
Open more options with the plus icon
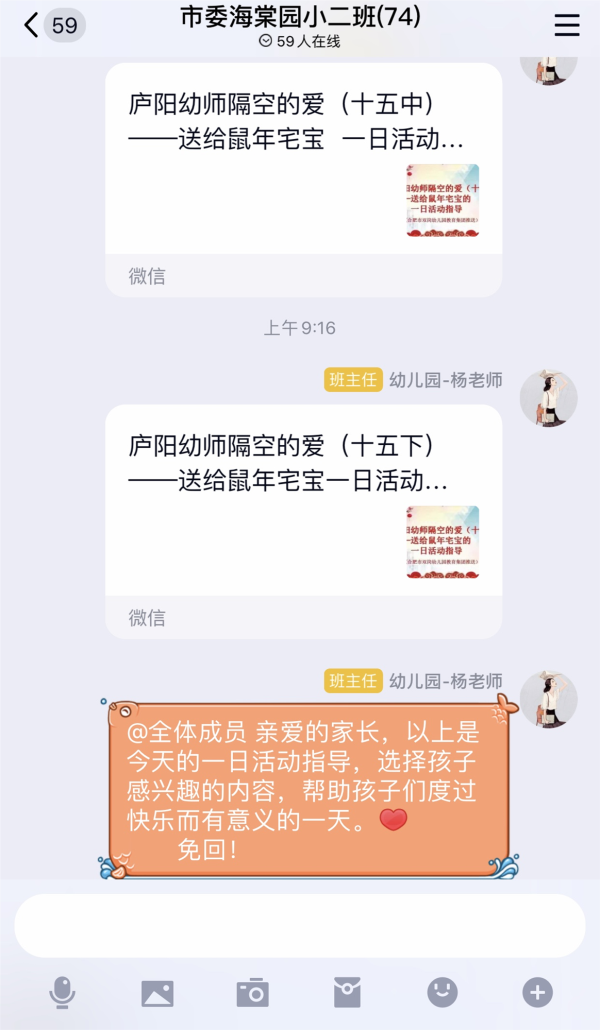(537, 992)
